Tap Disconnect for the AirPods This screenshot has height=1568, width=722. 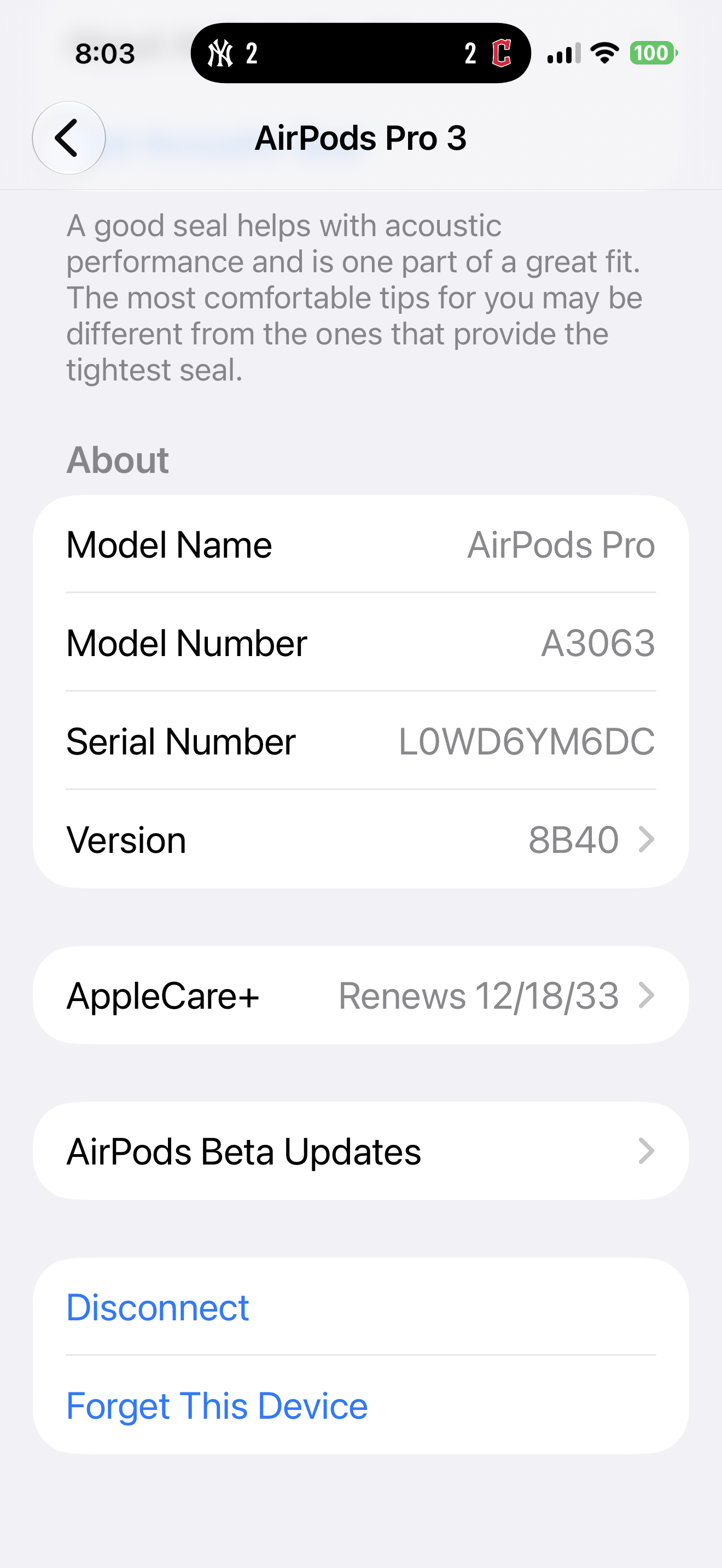361,1307
